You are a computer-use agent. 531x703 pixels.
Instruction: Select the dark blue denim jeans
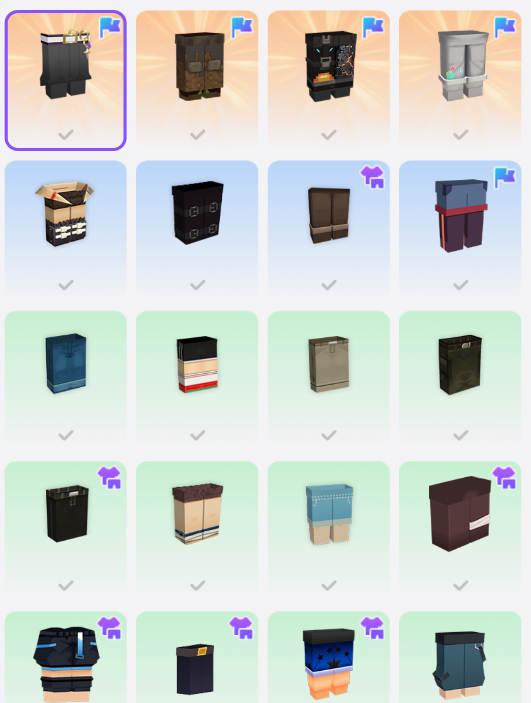[65, 379]
